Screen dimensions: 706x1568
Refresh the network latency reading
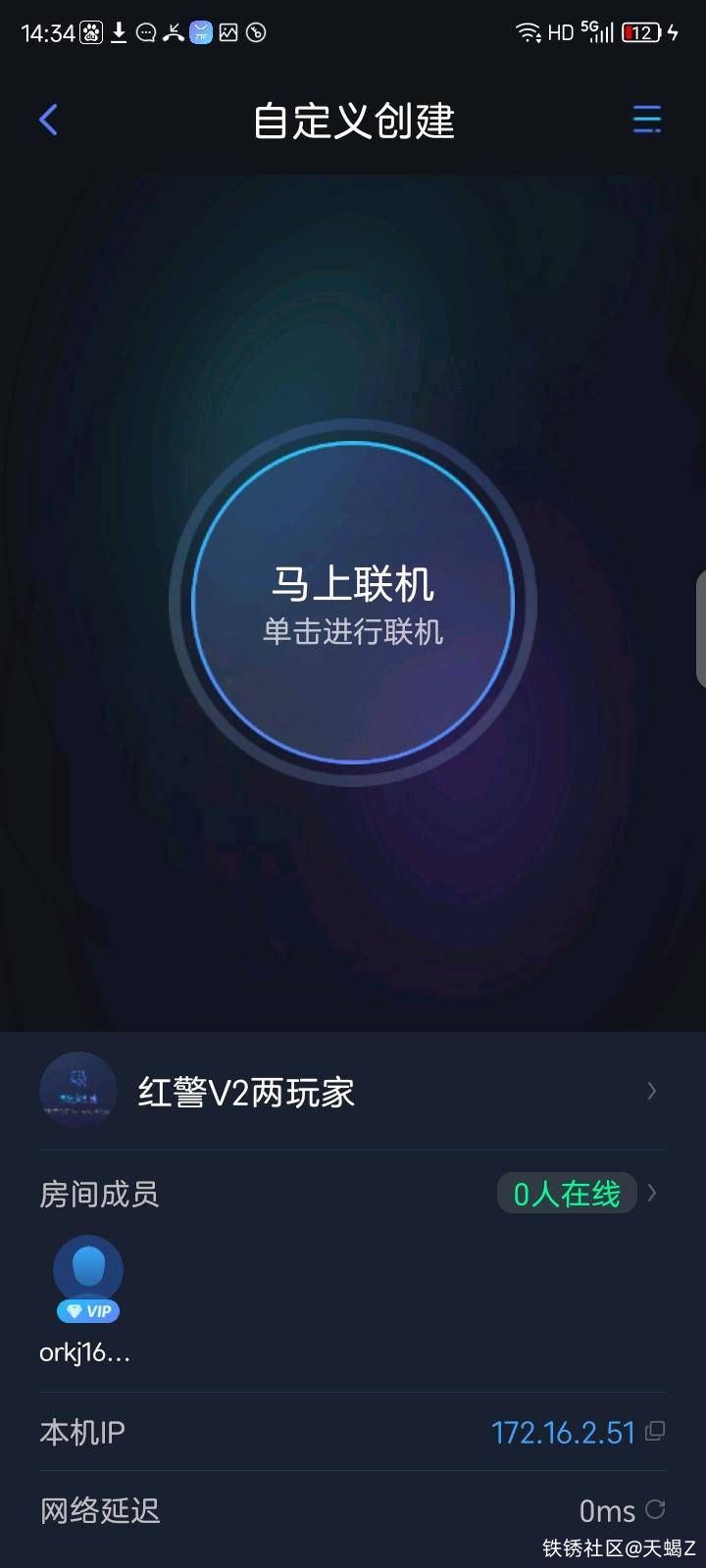point(655,1509)
